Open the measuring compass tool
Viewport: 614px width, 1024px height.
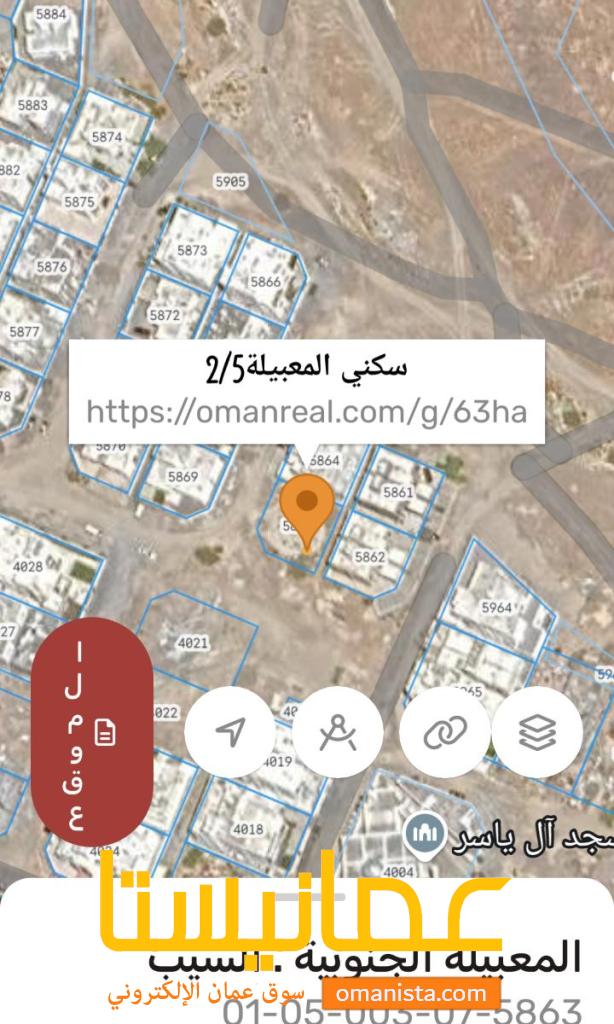(x=338, y=732)
